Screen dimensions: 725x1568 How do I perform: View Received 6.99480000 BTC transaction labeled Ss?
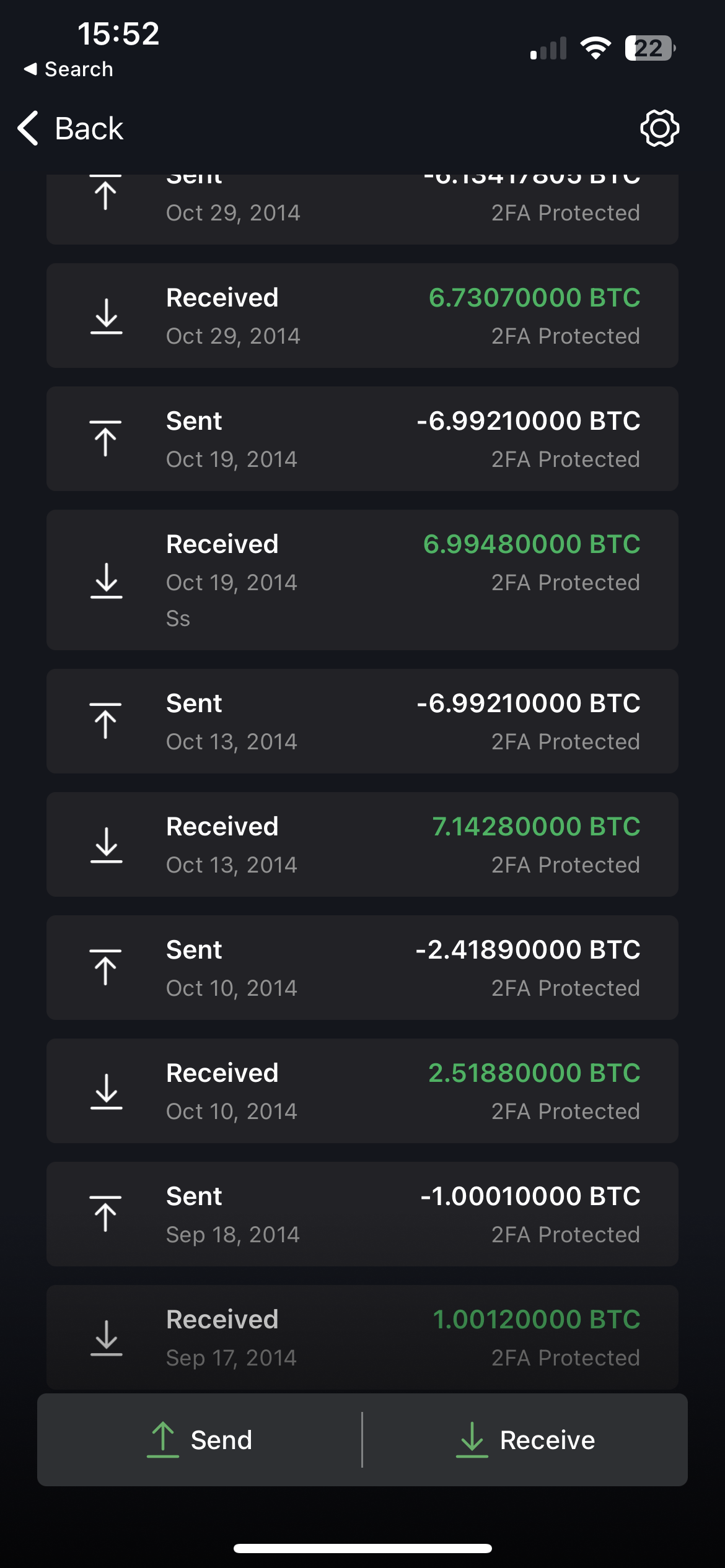[362, 580]
